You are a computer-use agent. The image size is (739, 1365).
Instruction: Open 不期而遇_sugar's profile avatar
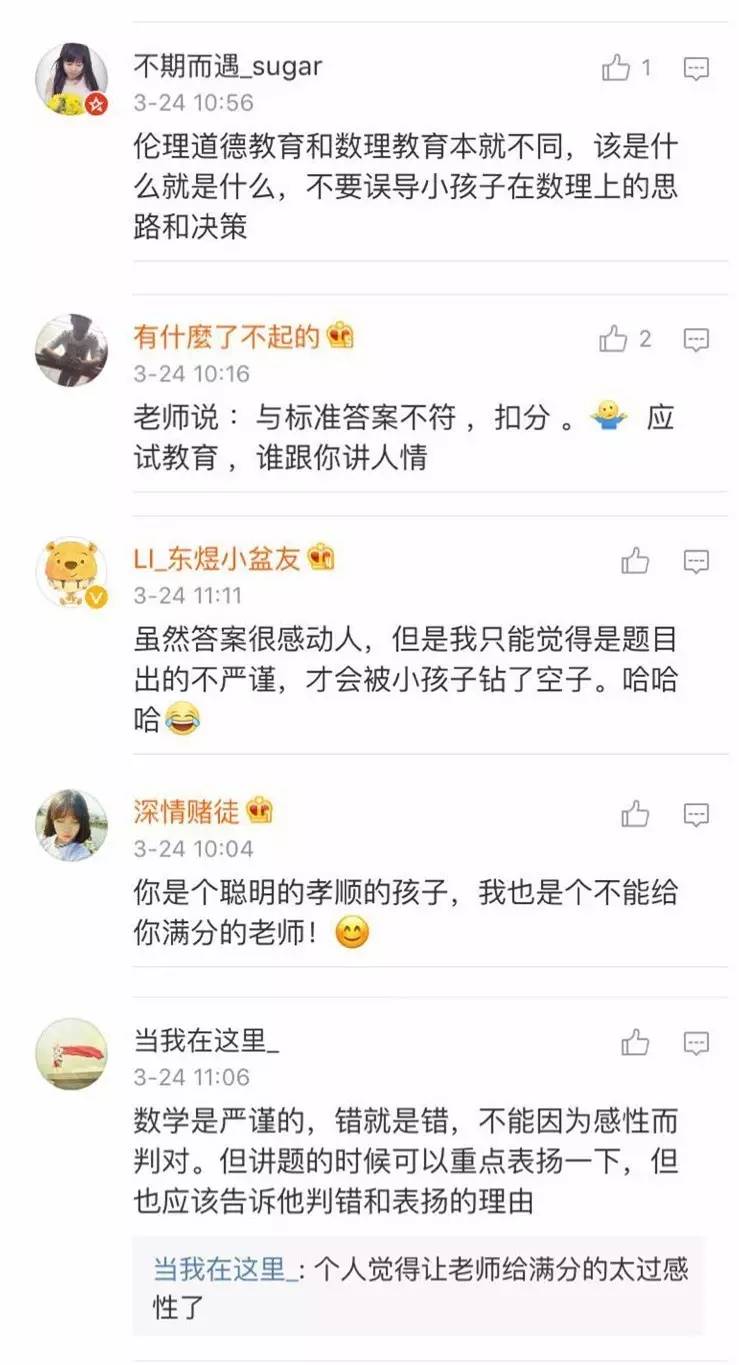pos(71,79)
